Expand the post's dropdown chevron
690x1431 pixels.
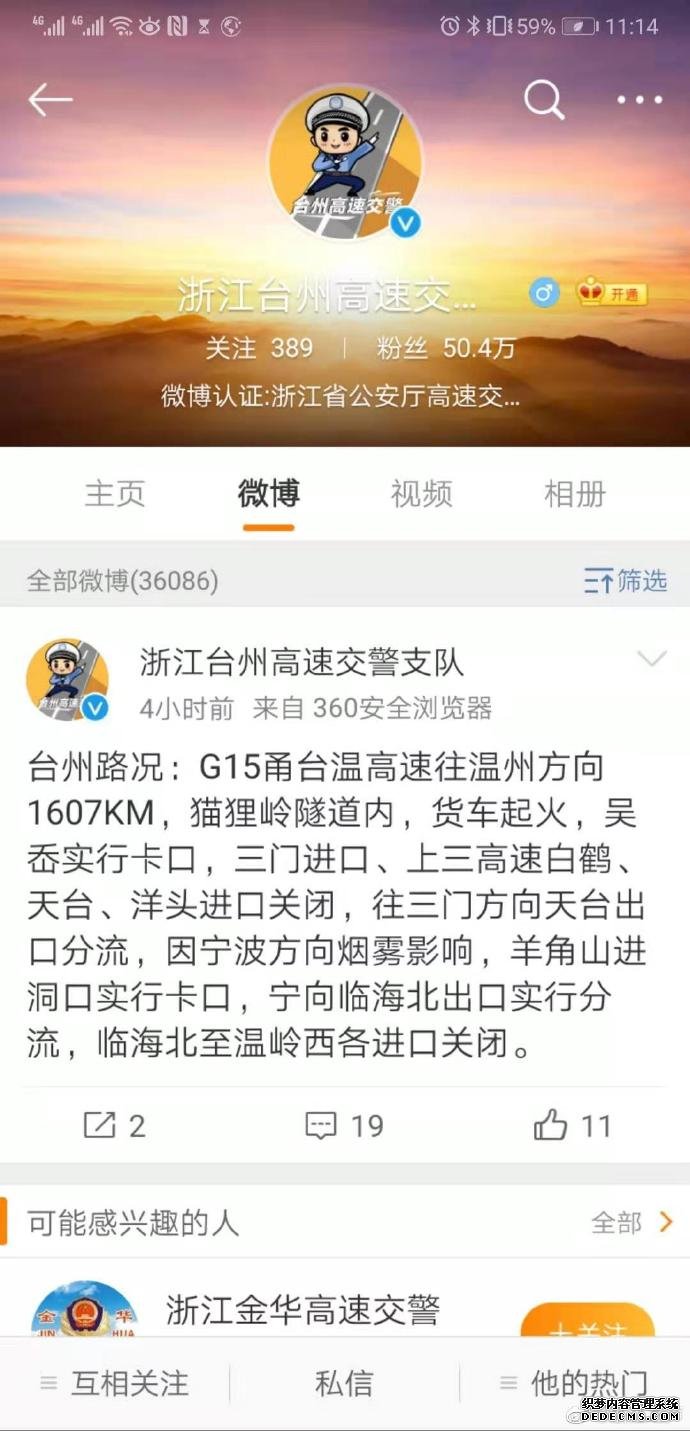(652, 658)
